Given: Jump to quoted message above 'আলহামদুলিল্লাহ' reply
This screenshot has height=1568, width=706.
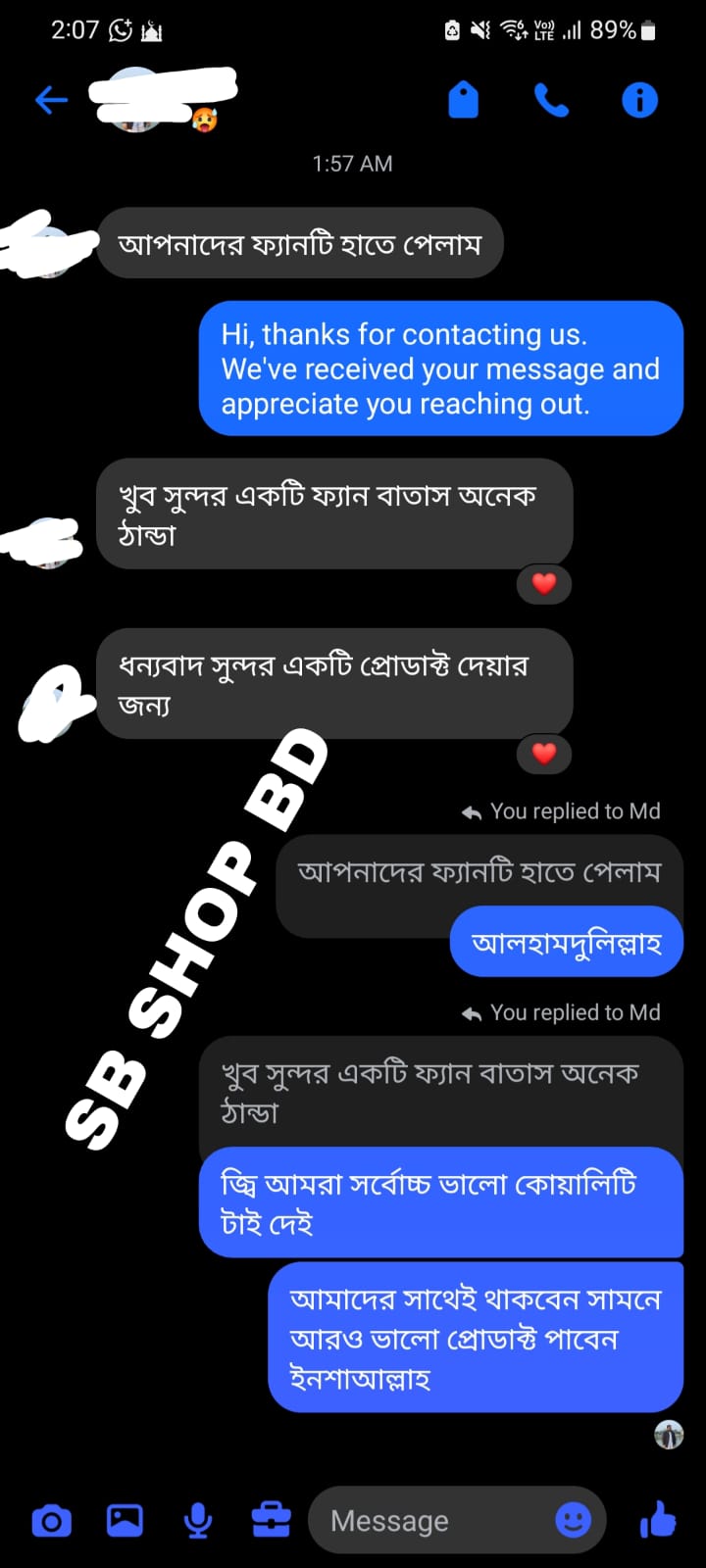Looking at the screenshot, I should click(479, 871).
